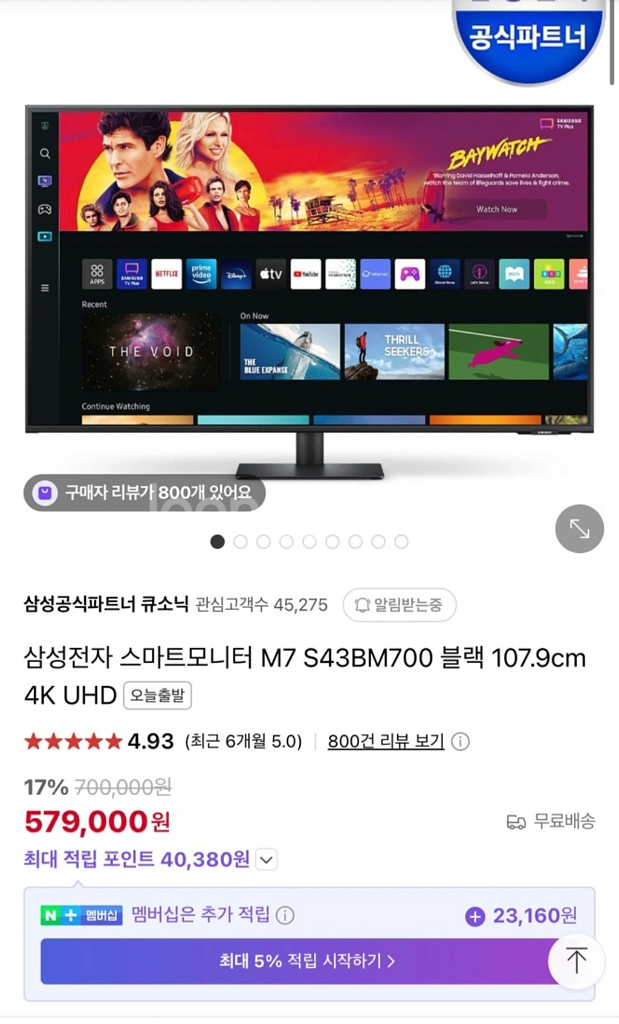Open the 800건 리뷰 보기 link
The height and width of the screenshot is (1024, 619).
coord(386,741)
